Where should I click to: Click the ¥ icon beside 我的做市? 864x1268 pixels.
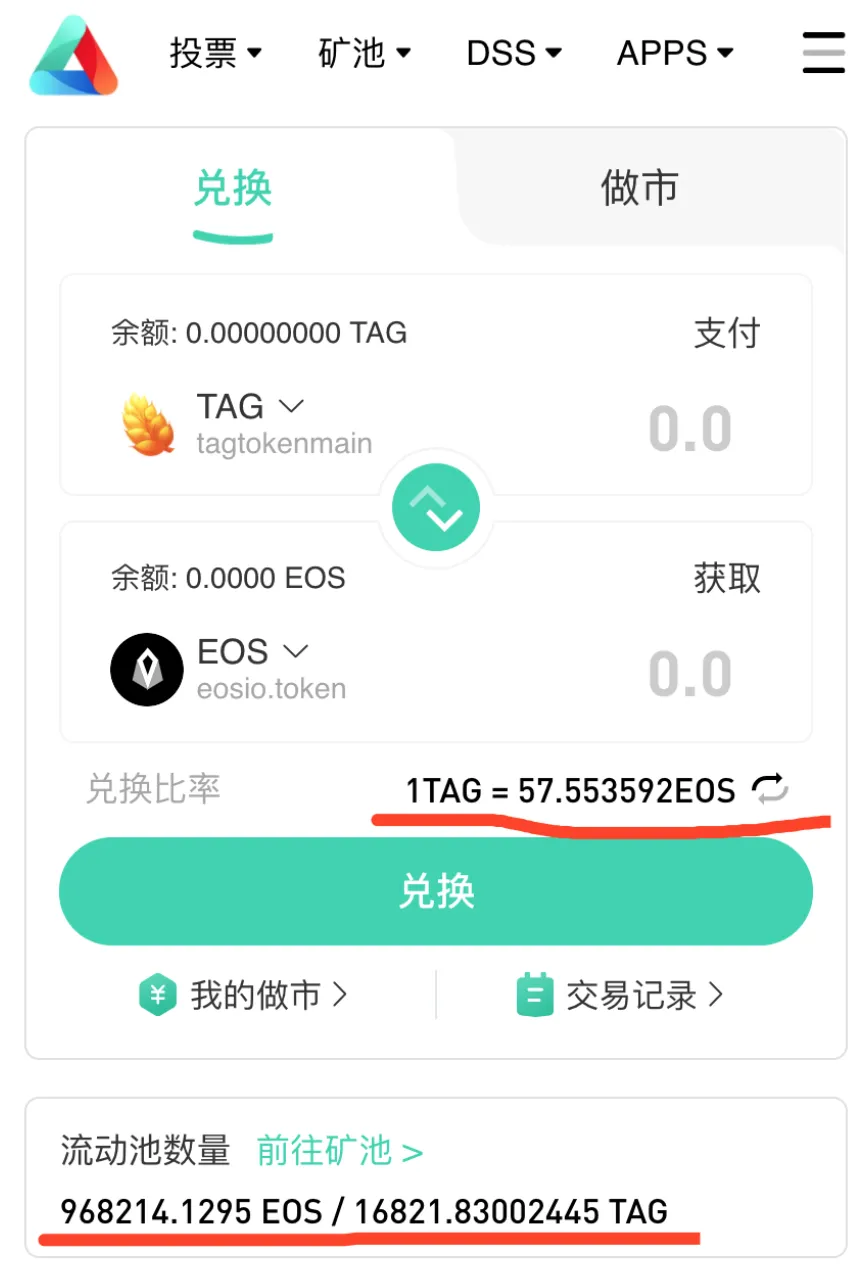point(158,996)
